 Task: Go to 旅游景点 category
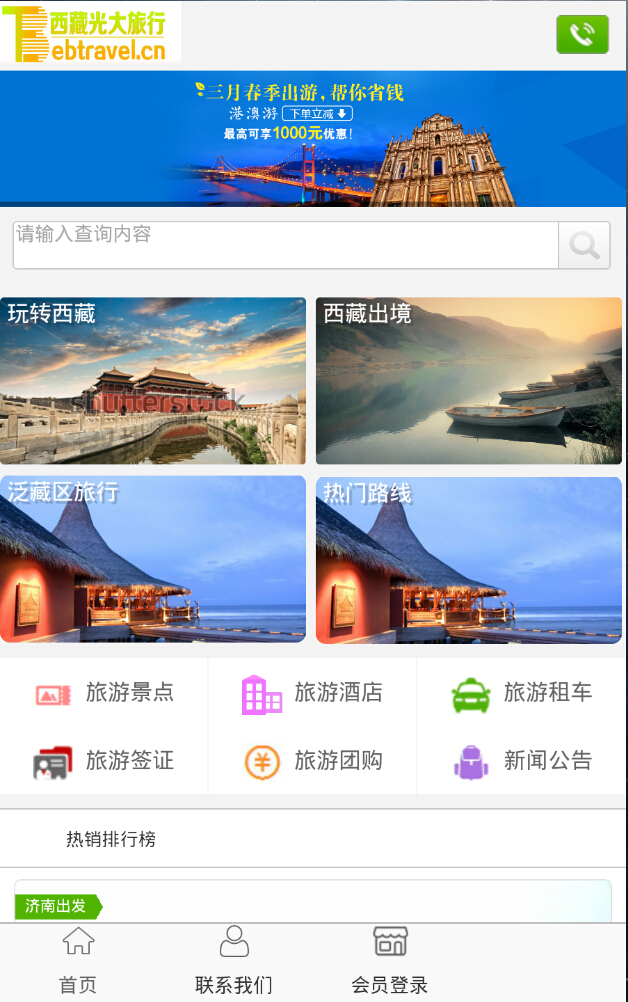tap(104, 693)
